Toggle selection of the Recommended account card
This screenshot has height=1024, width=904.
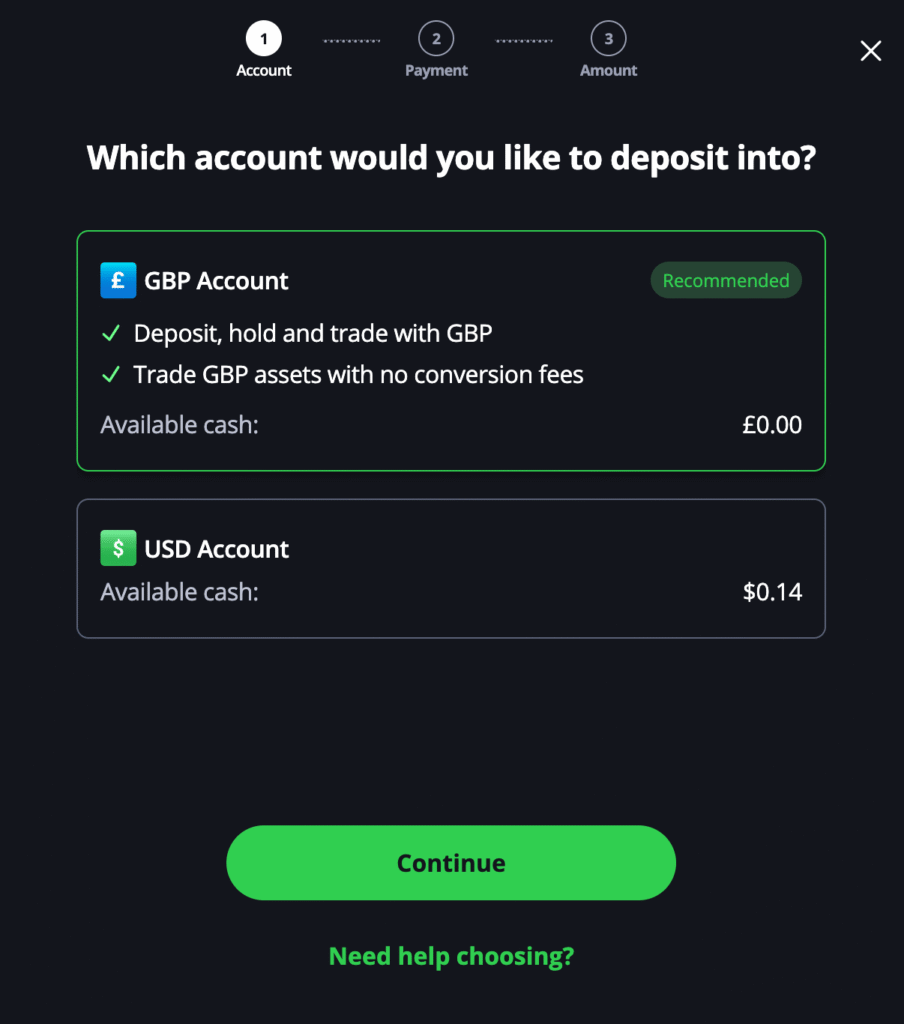point(450,350)
